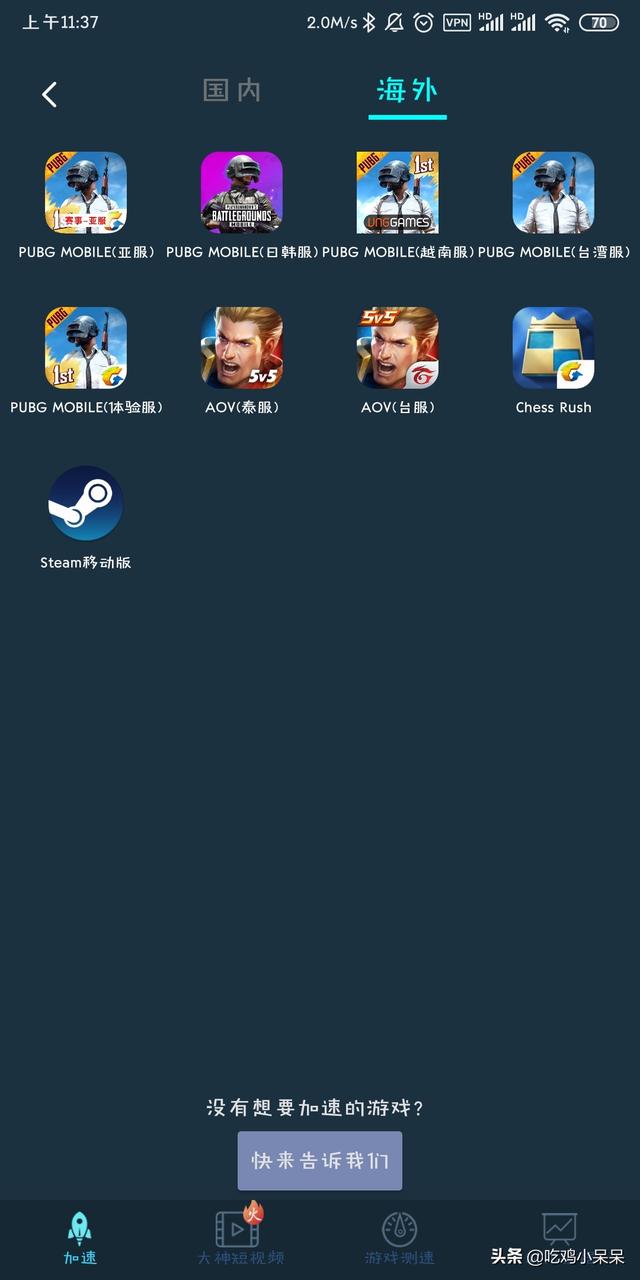
Task: Switch to the 国内 tab
Action: (232, 91)
